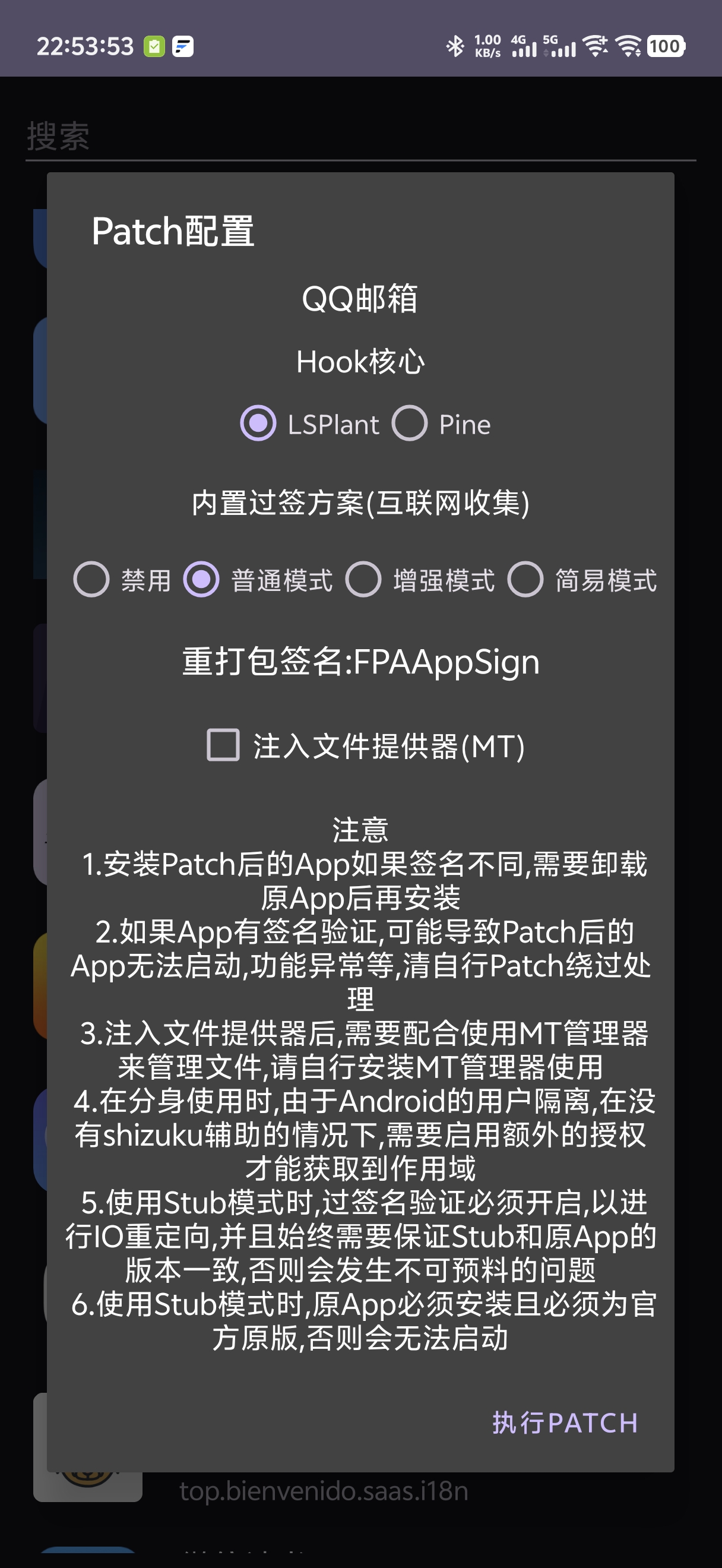Tap 执行PATCH to run the patch
This screenshot has width=722, height=1568.
pyautogui.click(x=565, y=1423)
